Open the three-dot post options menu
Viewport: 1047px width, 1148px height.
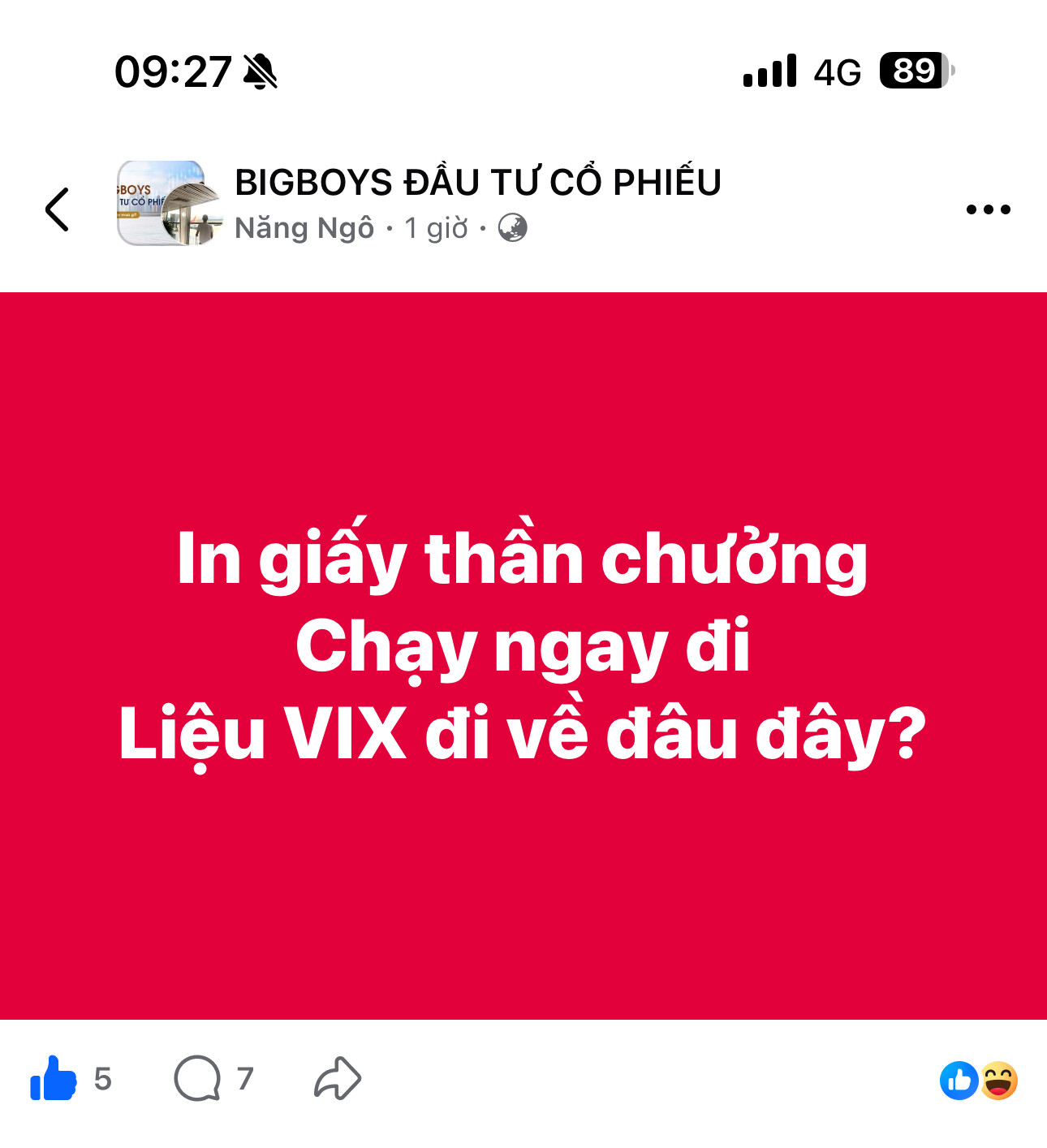click(988, 209)
